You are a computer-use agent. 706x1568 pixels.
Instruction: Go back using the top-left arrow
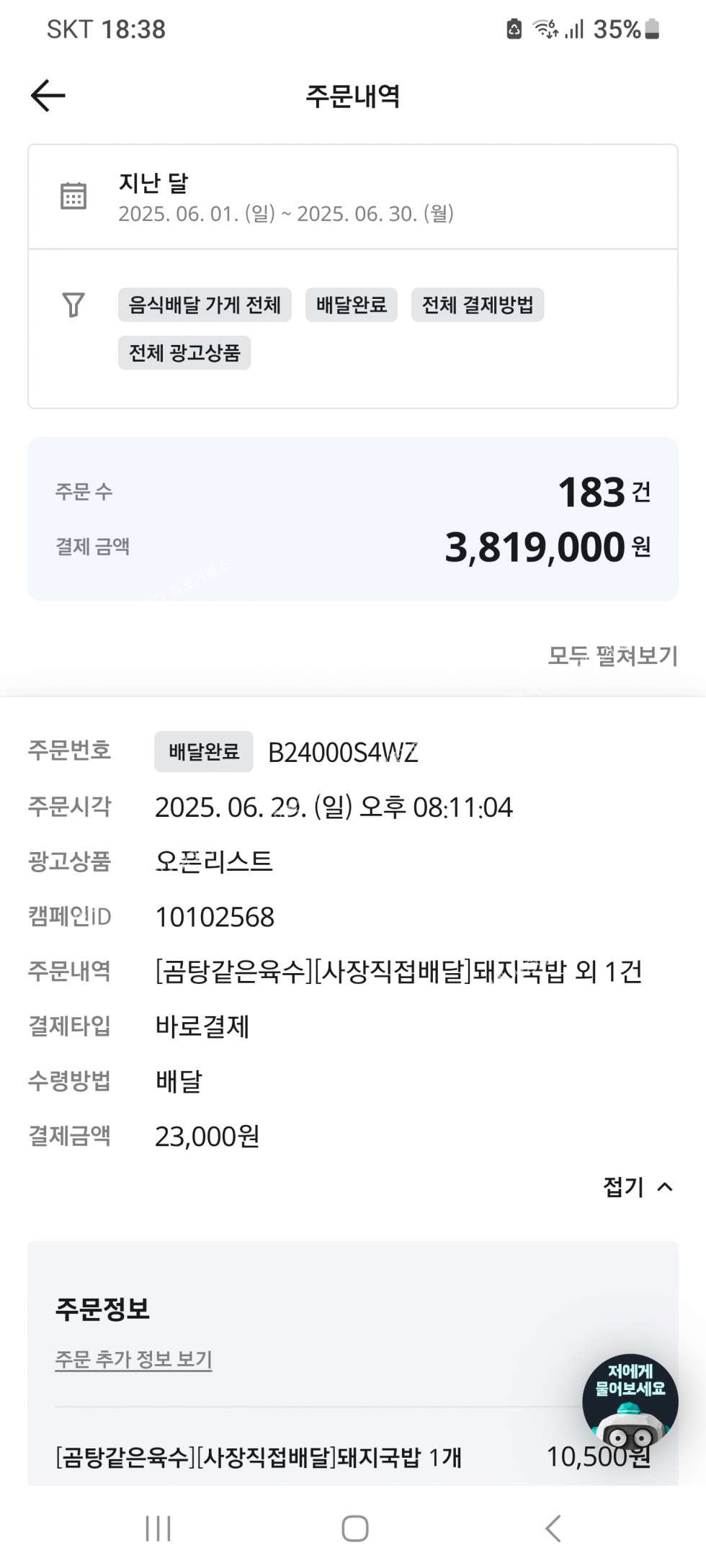(48, 96)
